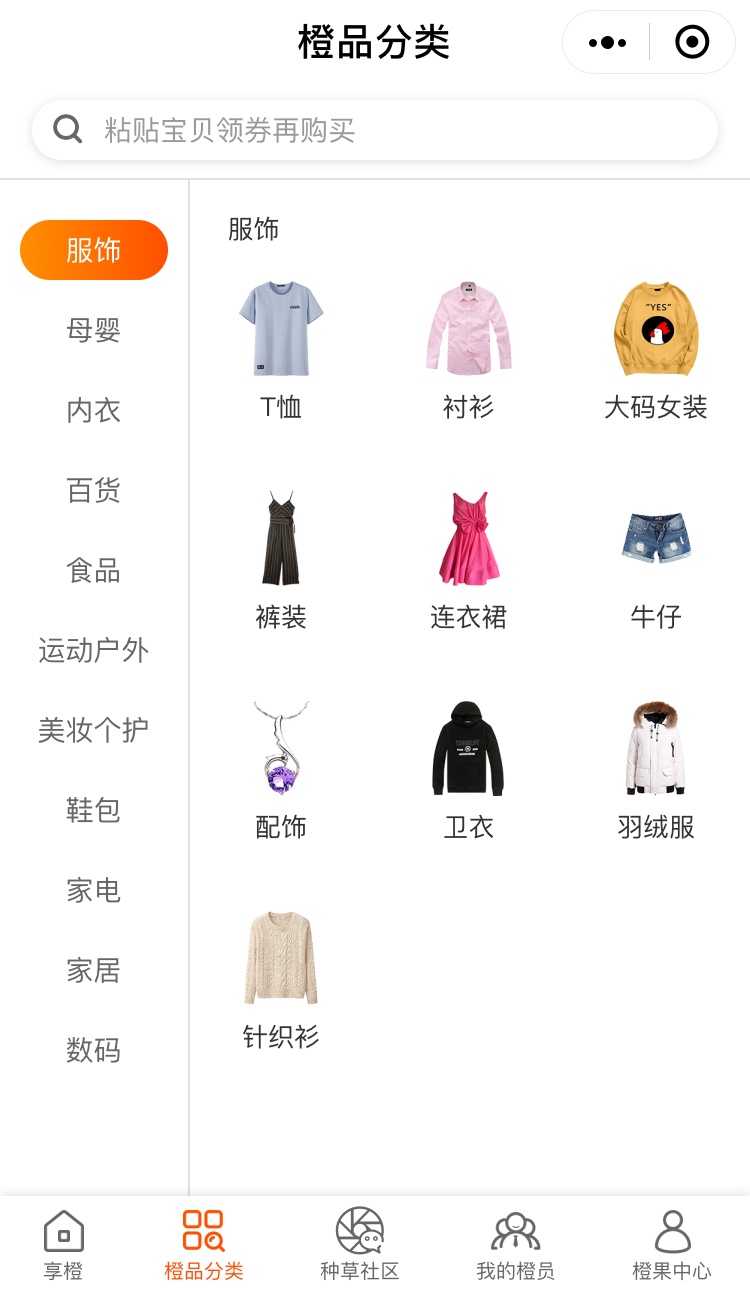Screen dimensions: 750x1296
Task: View 大码女装 items
Action: [656, 350]
